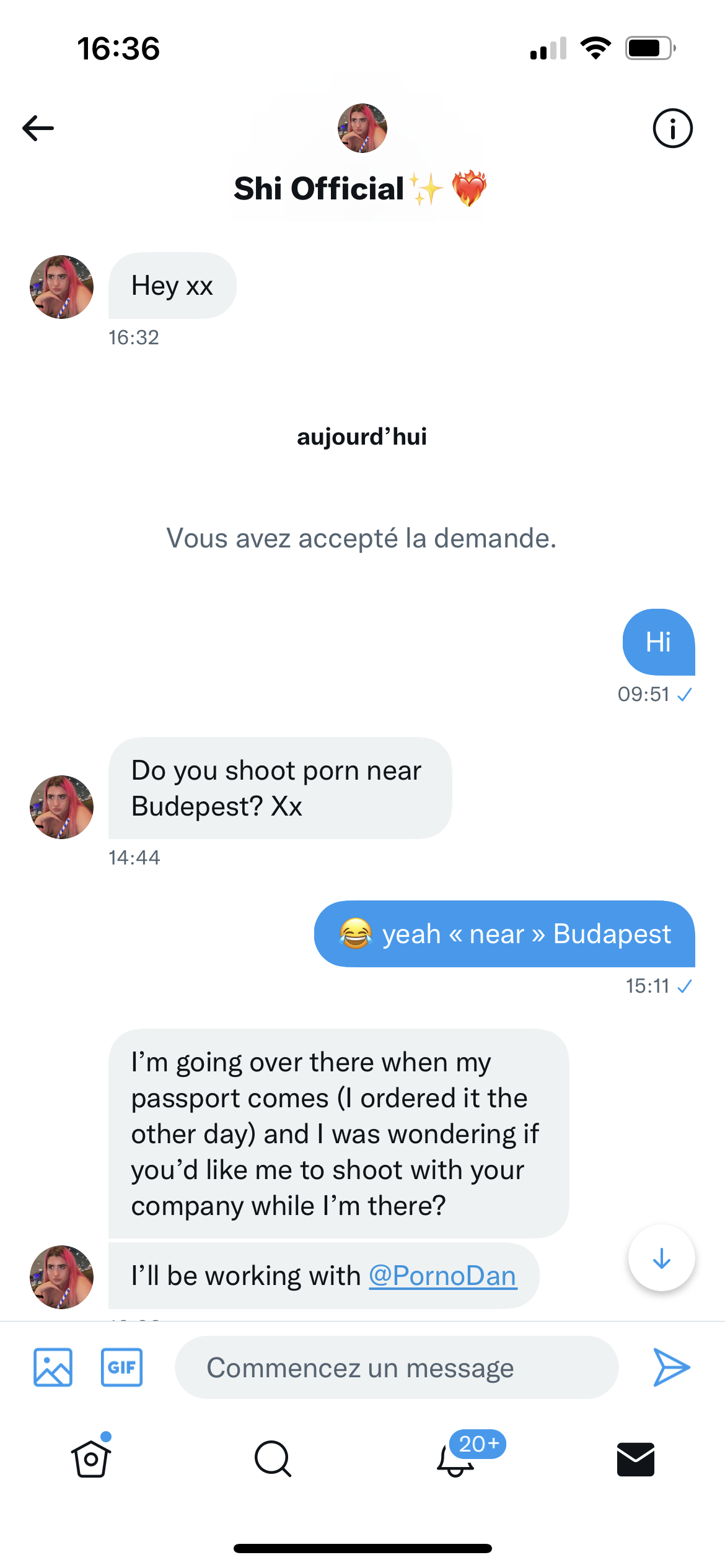The width and height of the screenshot is (725, 1568).
Task: Go back to the messages list
Action: 38,128
